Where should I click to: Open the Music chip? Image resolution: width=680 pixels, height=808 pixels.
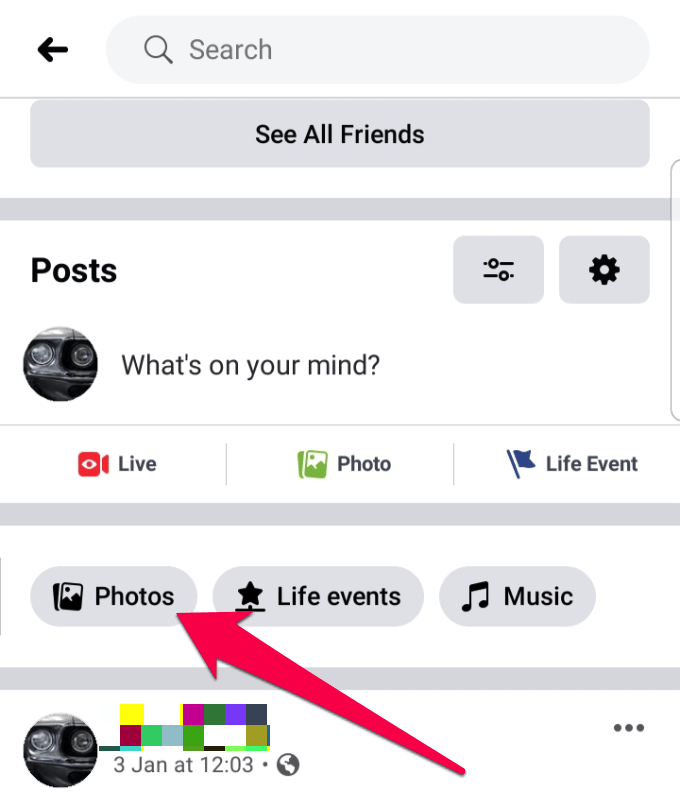[517, 597]
